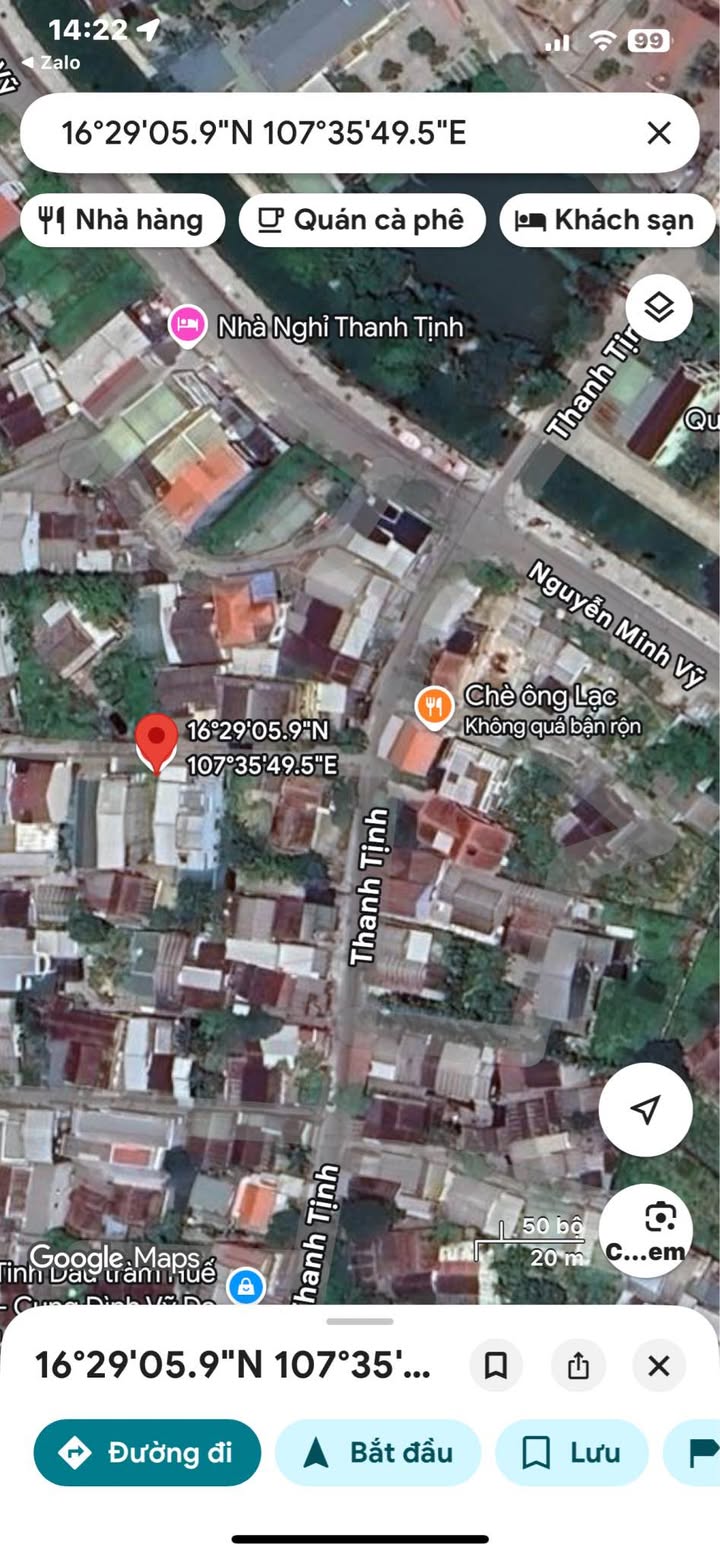Open the map layers button
The image size is (720, 1557).
pyautogui.click(x=659, y=308)
